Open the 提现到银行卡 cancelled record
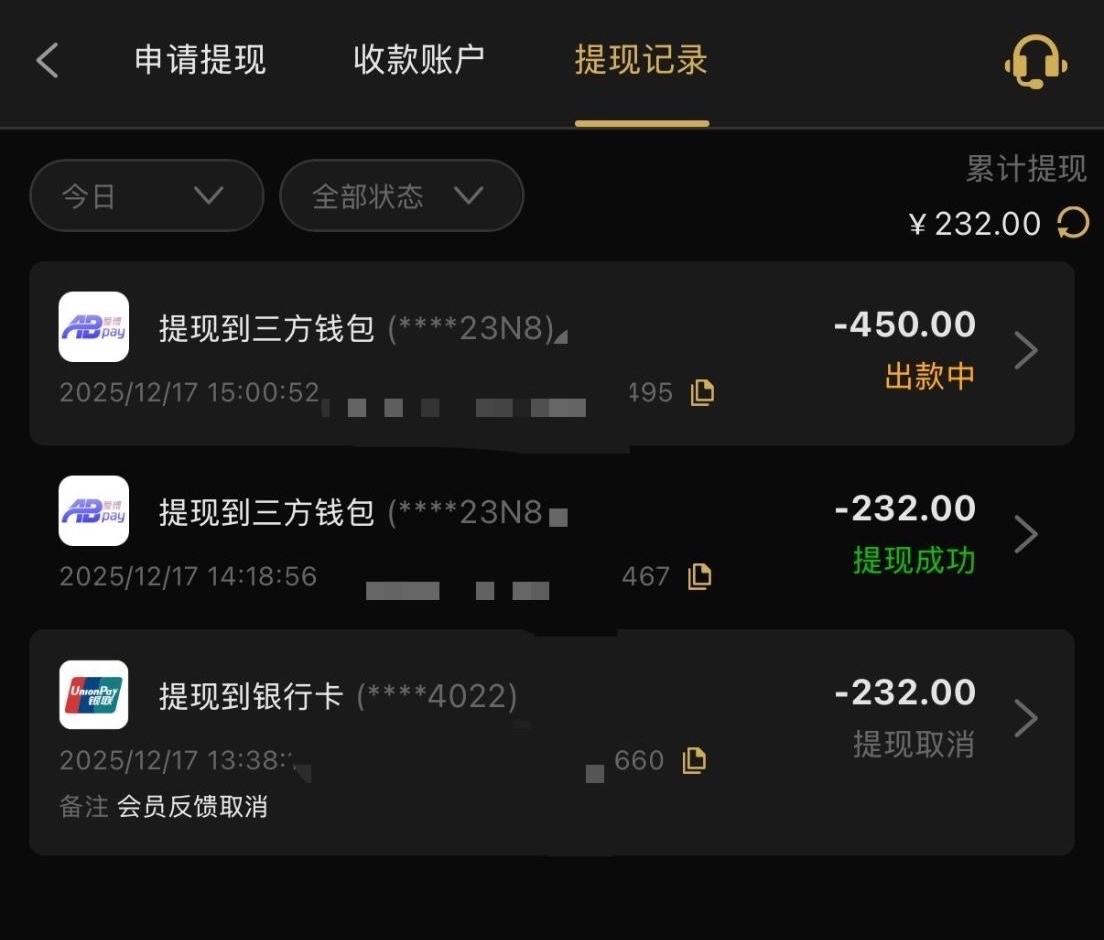Image resolution: width=1104 pixels, height=940 pixels. pos(1025,718)
